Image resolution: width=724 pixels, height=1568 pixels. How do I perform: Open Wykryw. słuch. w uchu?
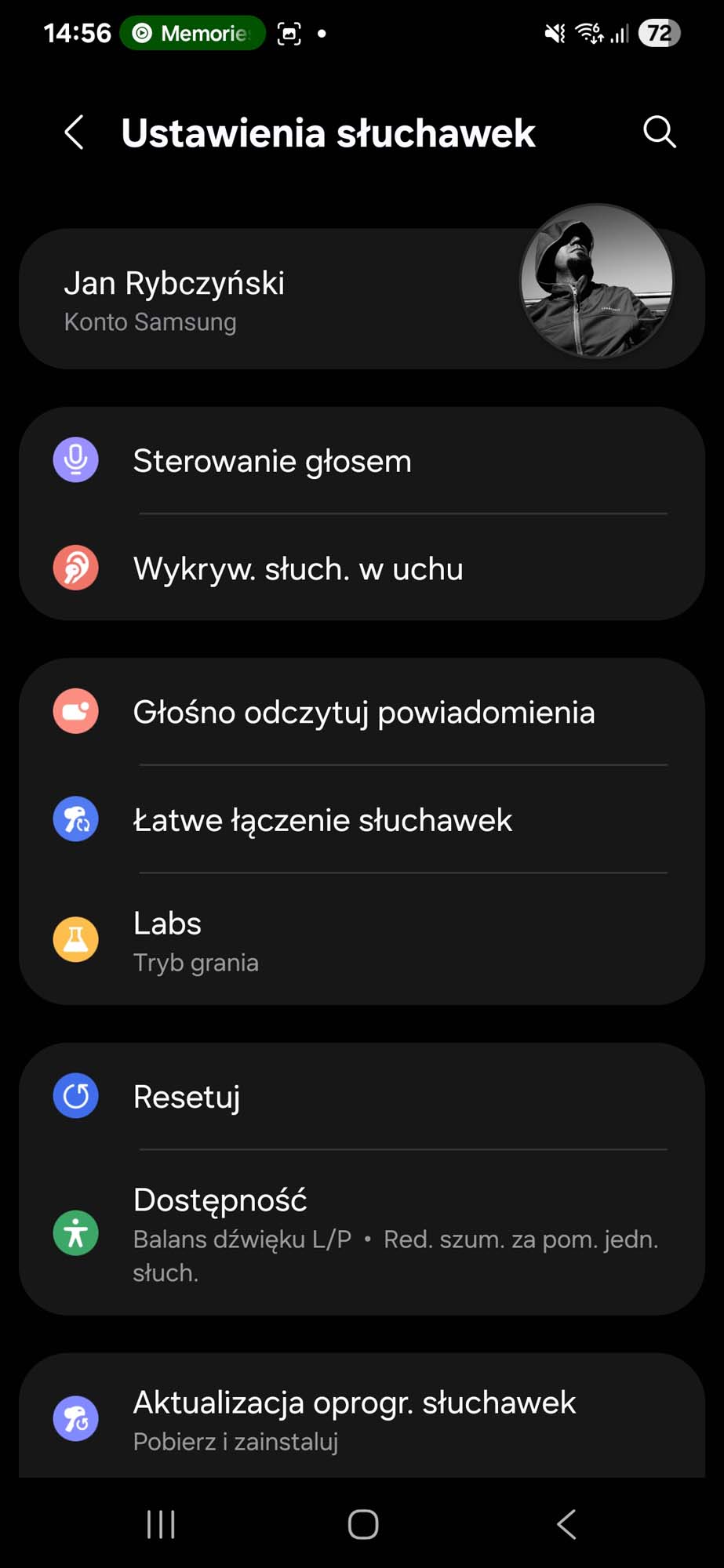tap(361, 568)
